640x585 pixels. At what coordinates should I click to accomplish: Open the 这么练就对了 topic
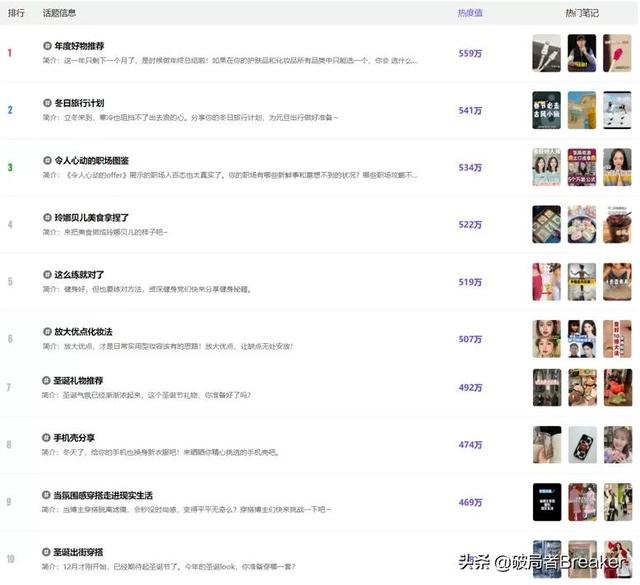(79, 274)
